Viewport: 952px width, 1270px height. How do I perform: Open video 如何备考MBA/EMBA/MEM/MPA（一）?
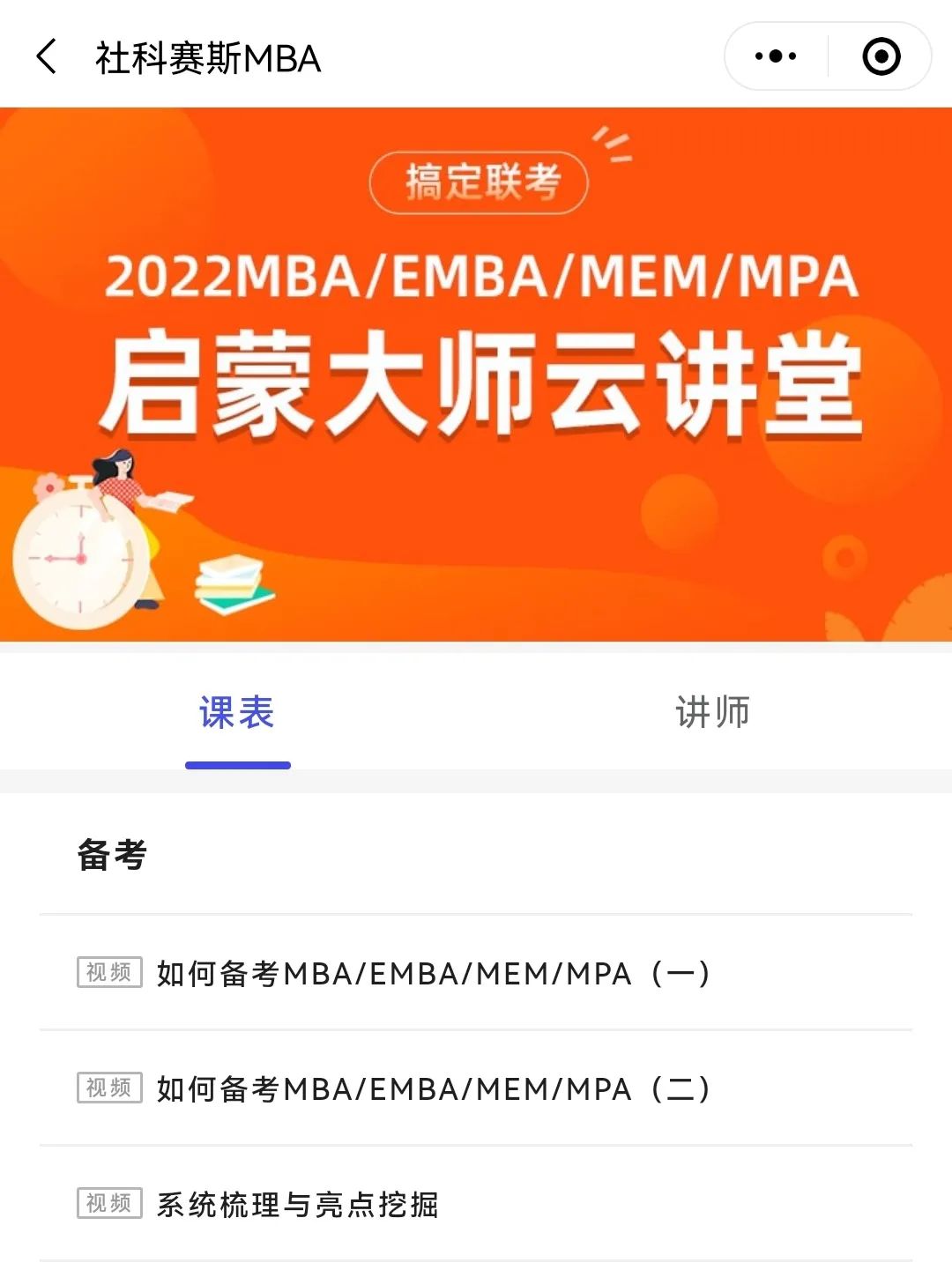tap(432, 973)
